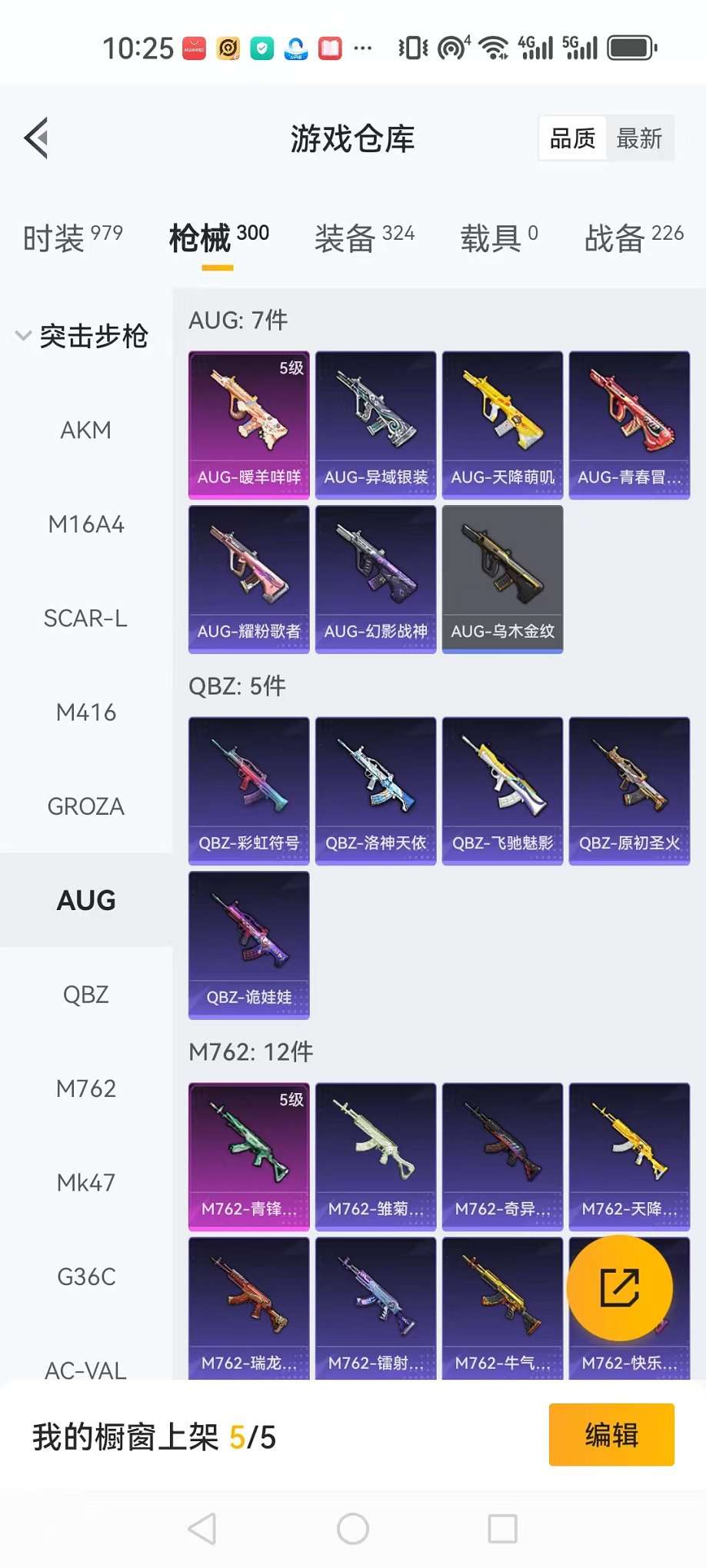Jump to GROZA weapons

click(x=85, y=806)
